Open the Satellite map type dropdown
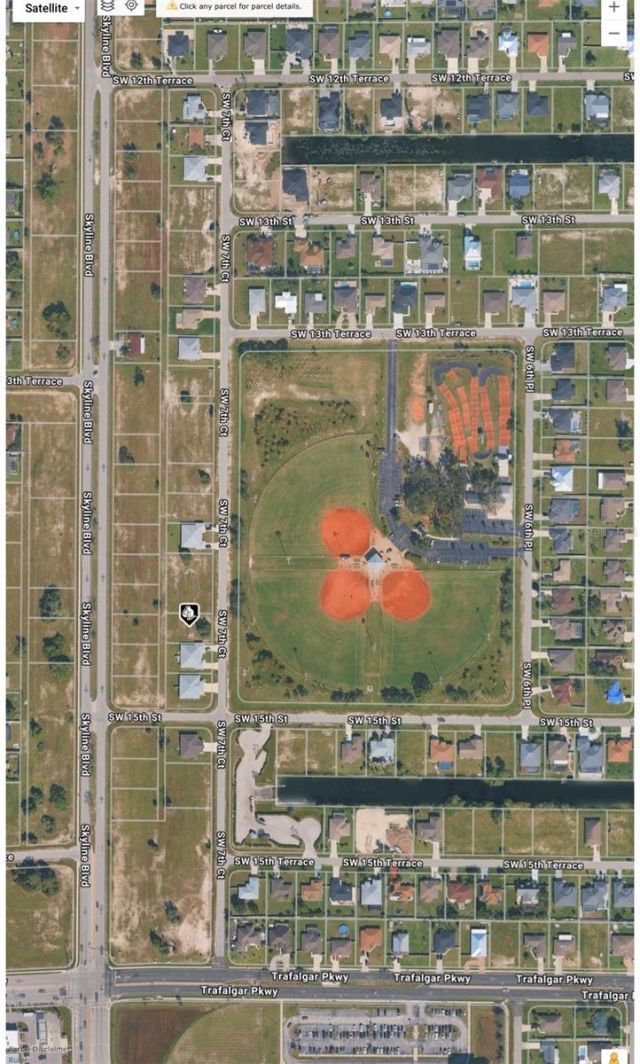640x1064 pixels. click(48, 8)
